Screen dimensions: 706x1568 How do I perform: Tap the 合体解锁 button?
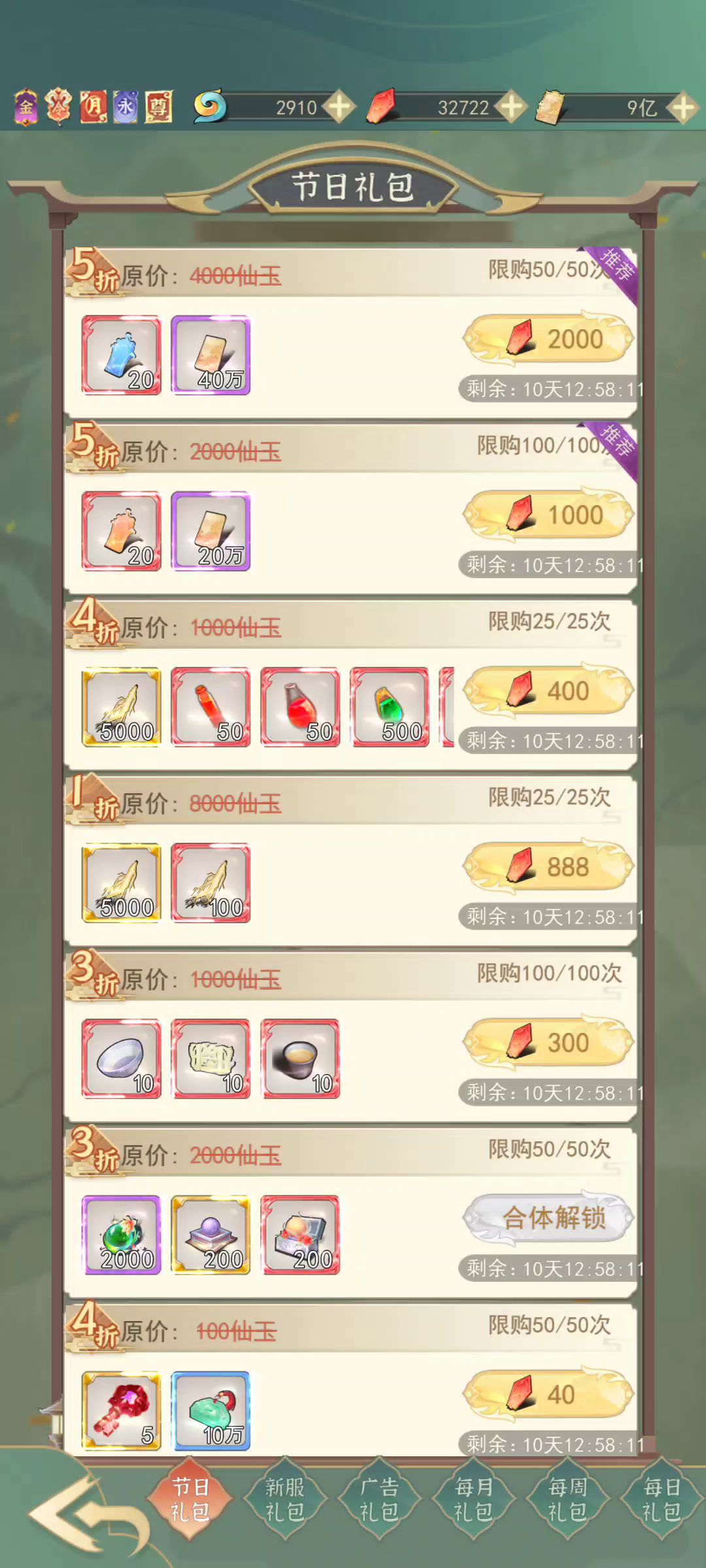tap(548, 1218)
